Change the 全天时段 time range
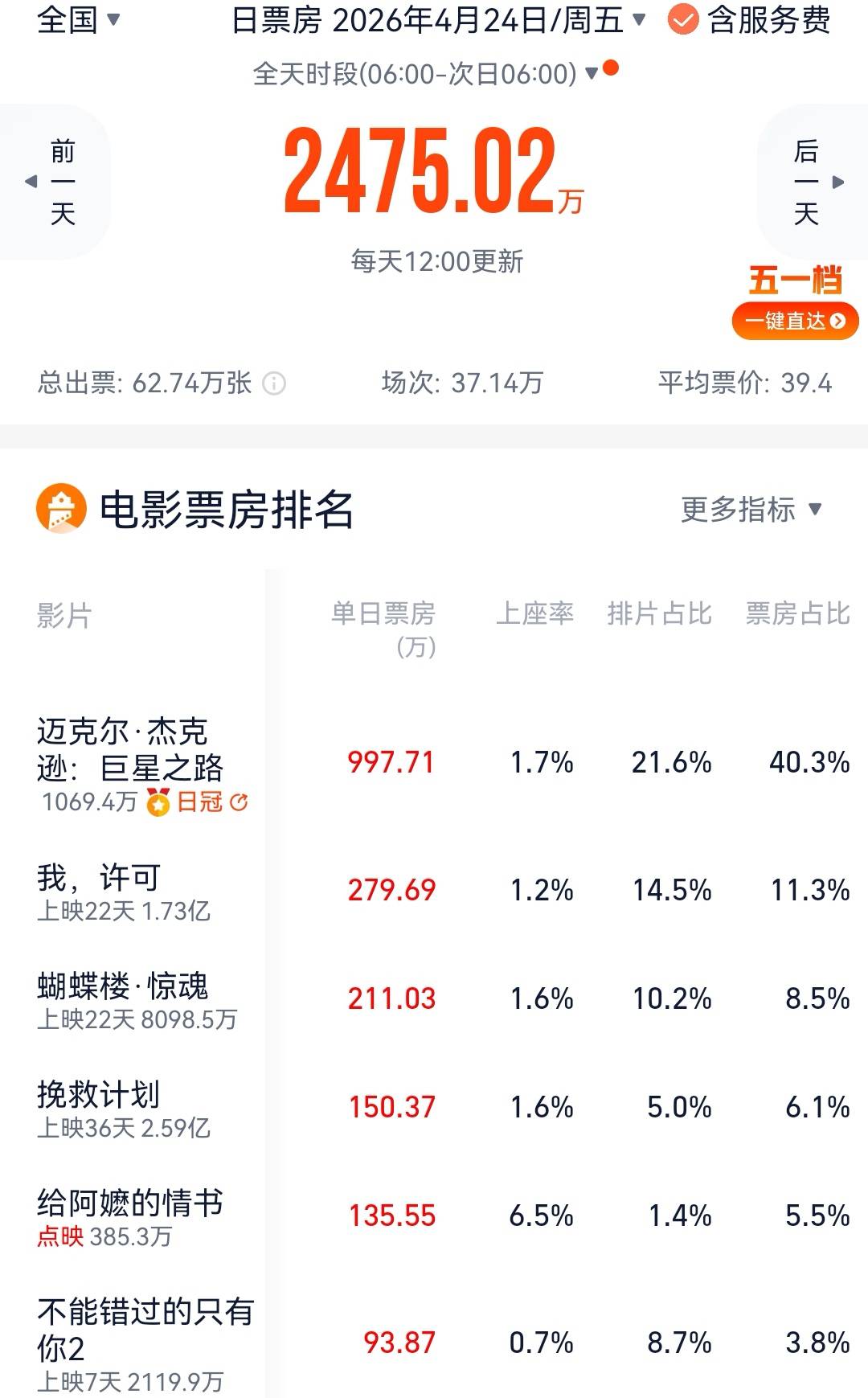This screenshot has width=868, height=1398. (426, 74)
